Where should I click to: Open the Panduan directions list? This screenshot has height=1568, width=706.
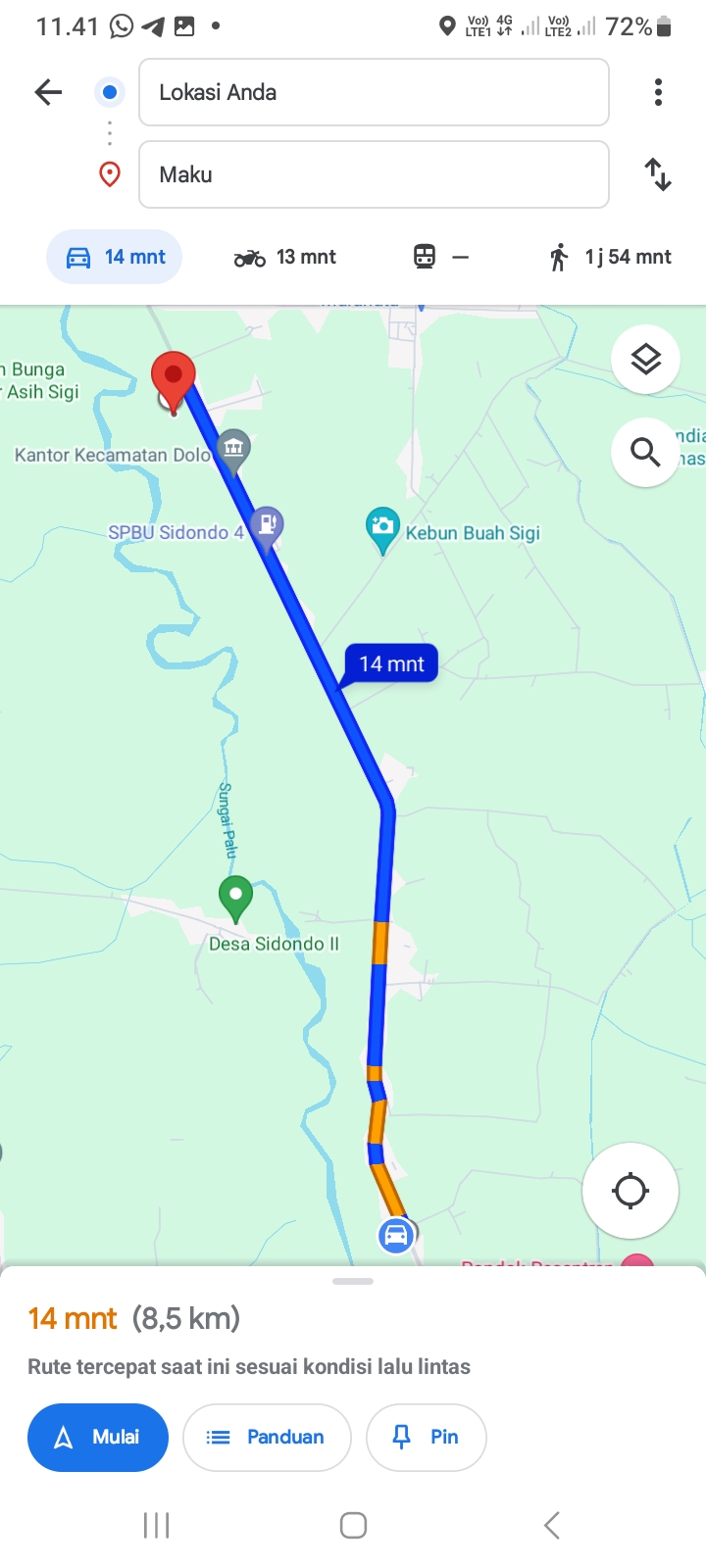click(267, 1437)
